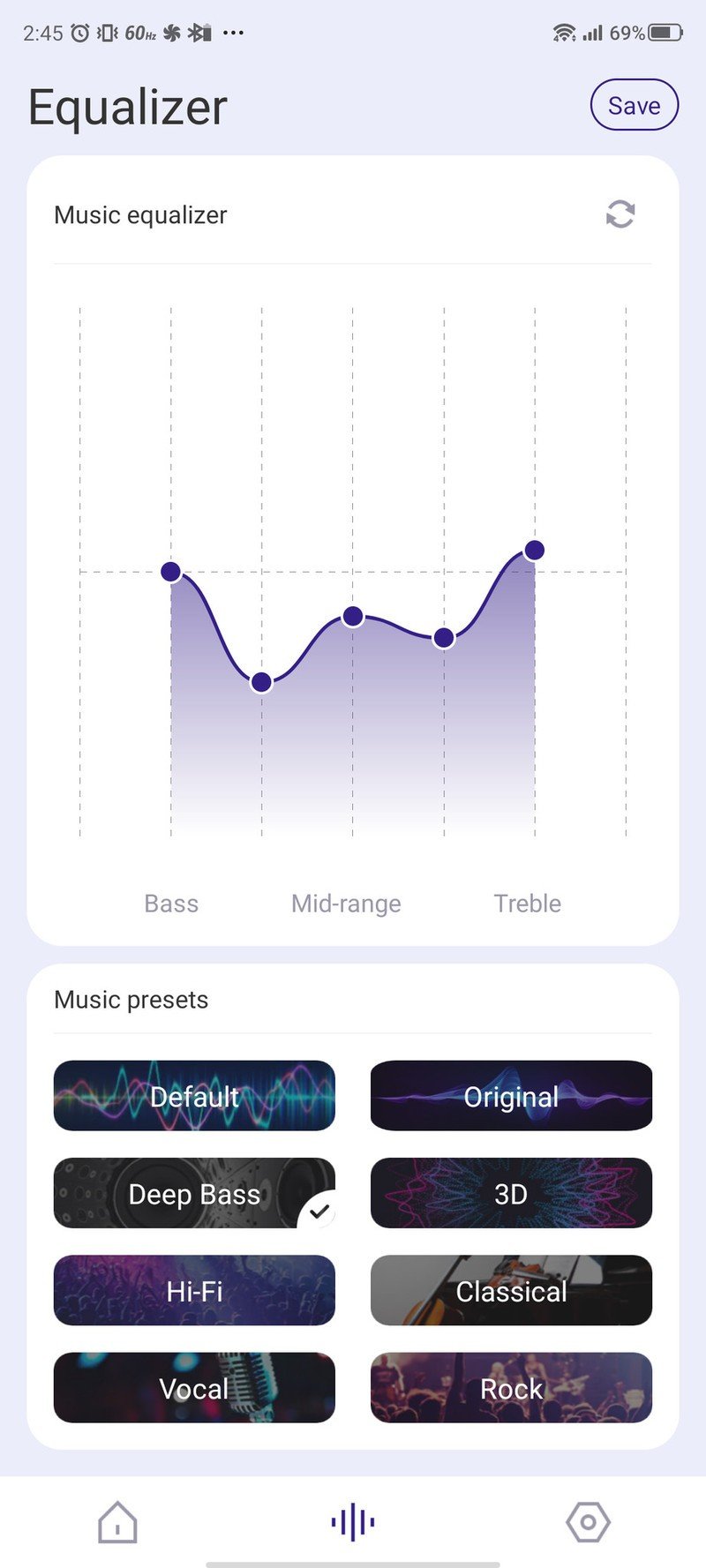Viewport: 706px width, 1568px height.
Task: Tap the highest treble equalizer point
Action: 534,551
